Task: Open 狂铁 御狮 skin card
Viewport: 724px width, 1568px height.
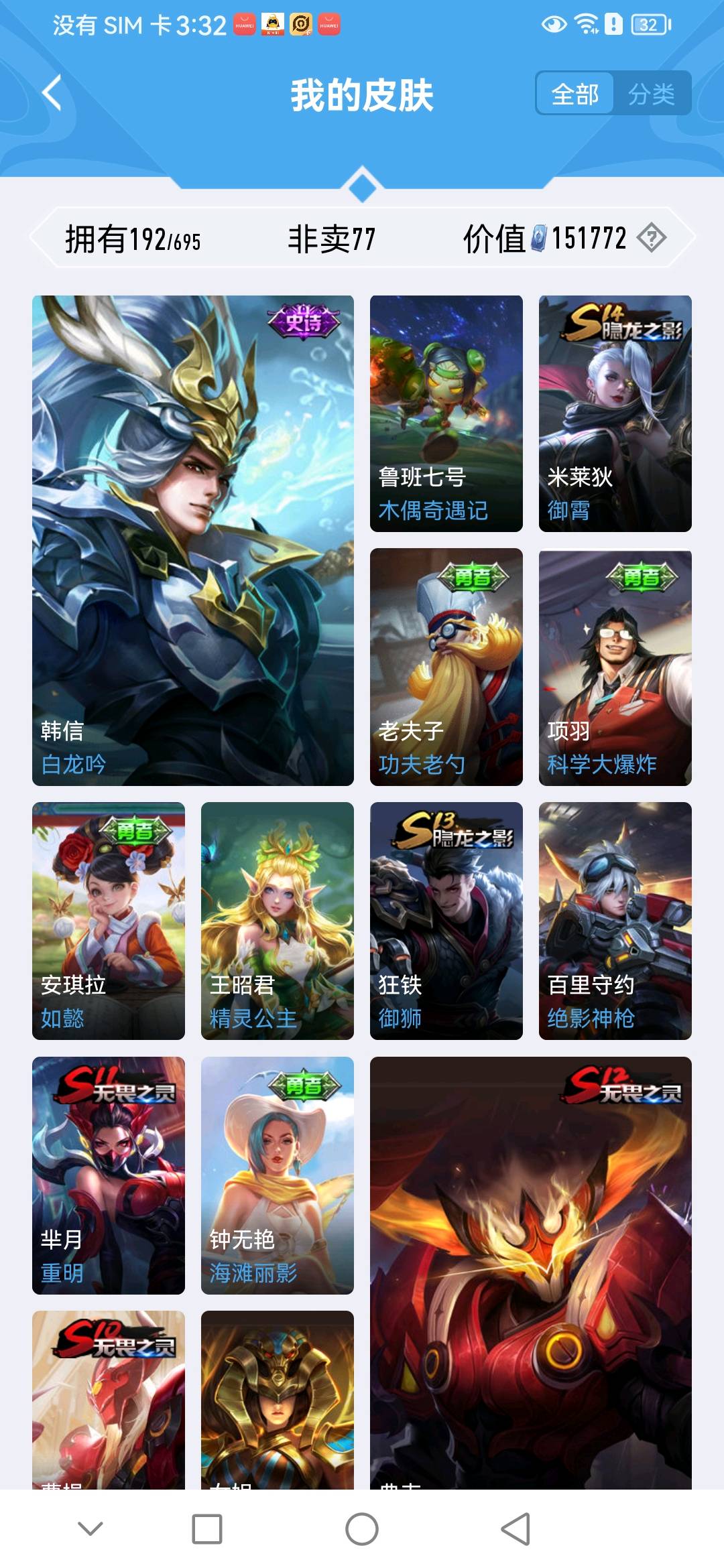Action: click(x=446, y=920)
